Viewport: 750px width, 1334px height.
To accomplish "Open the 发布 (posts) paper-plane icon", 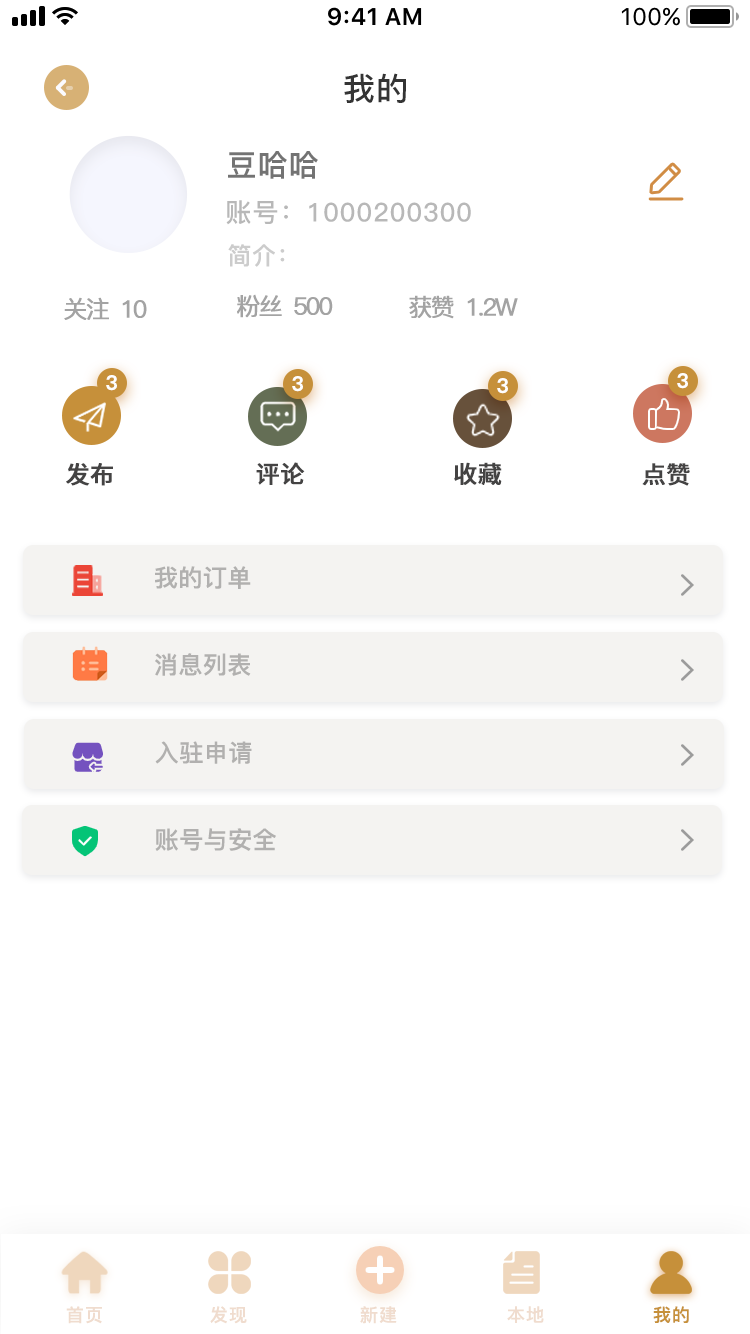I will pyautogui.click(x=91, y=415).
